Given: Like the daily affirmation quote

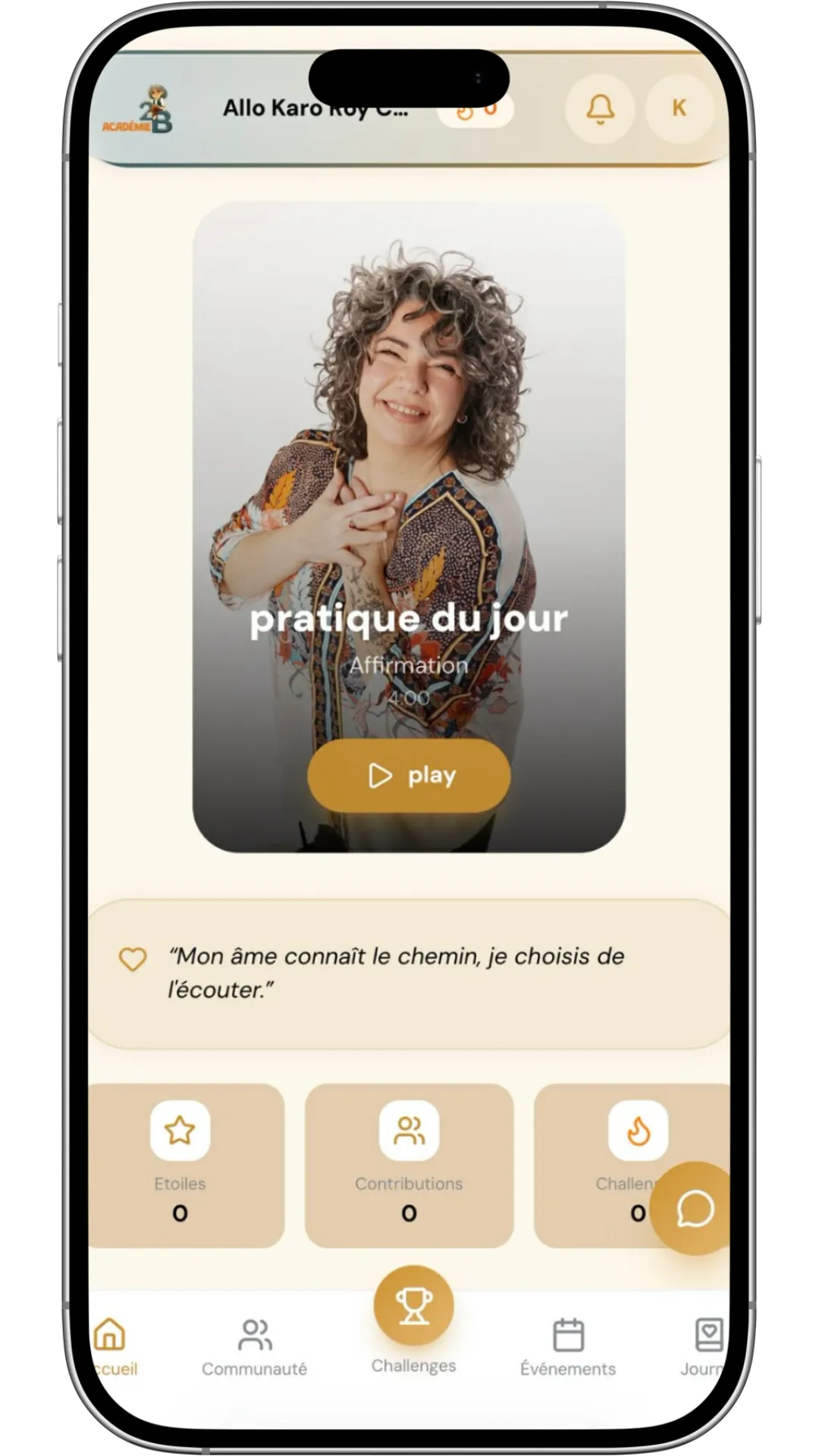Looking at the screenshot, I should pos(133,959).
